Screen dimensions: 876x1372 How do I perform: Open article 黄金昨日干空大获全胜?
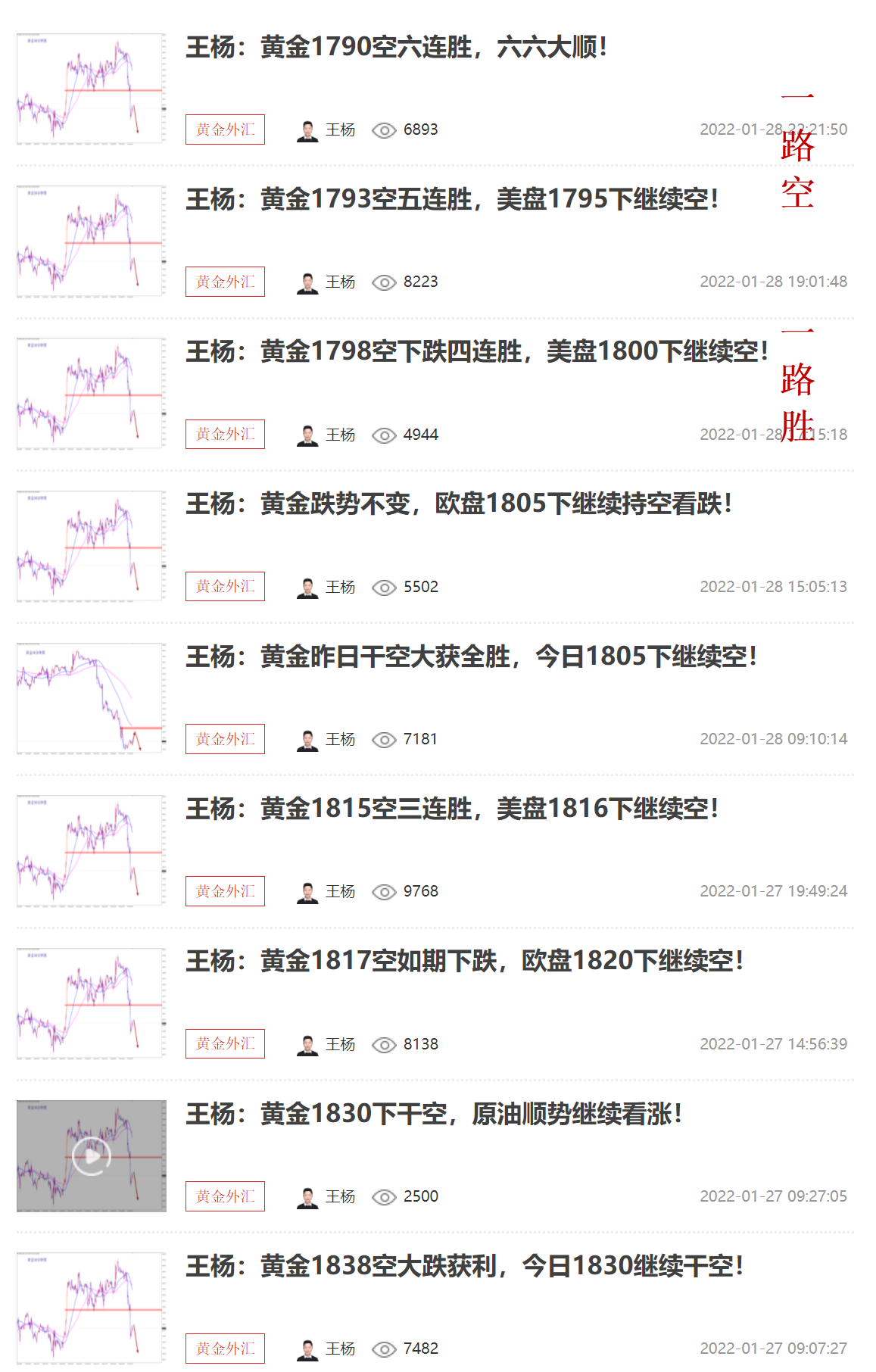pos(471,656)
